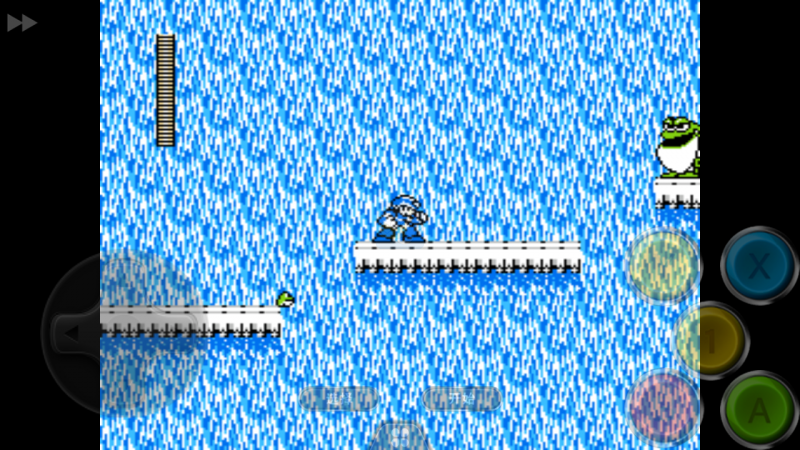
Task: Tap the blue X gamepad button
Action: 759,265
